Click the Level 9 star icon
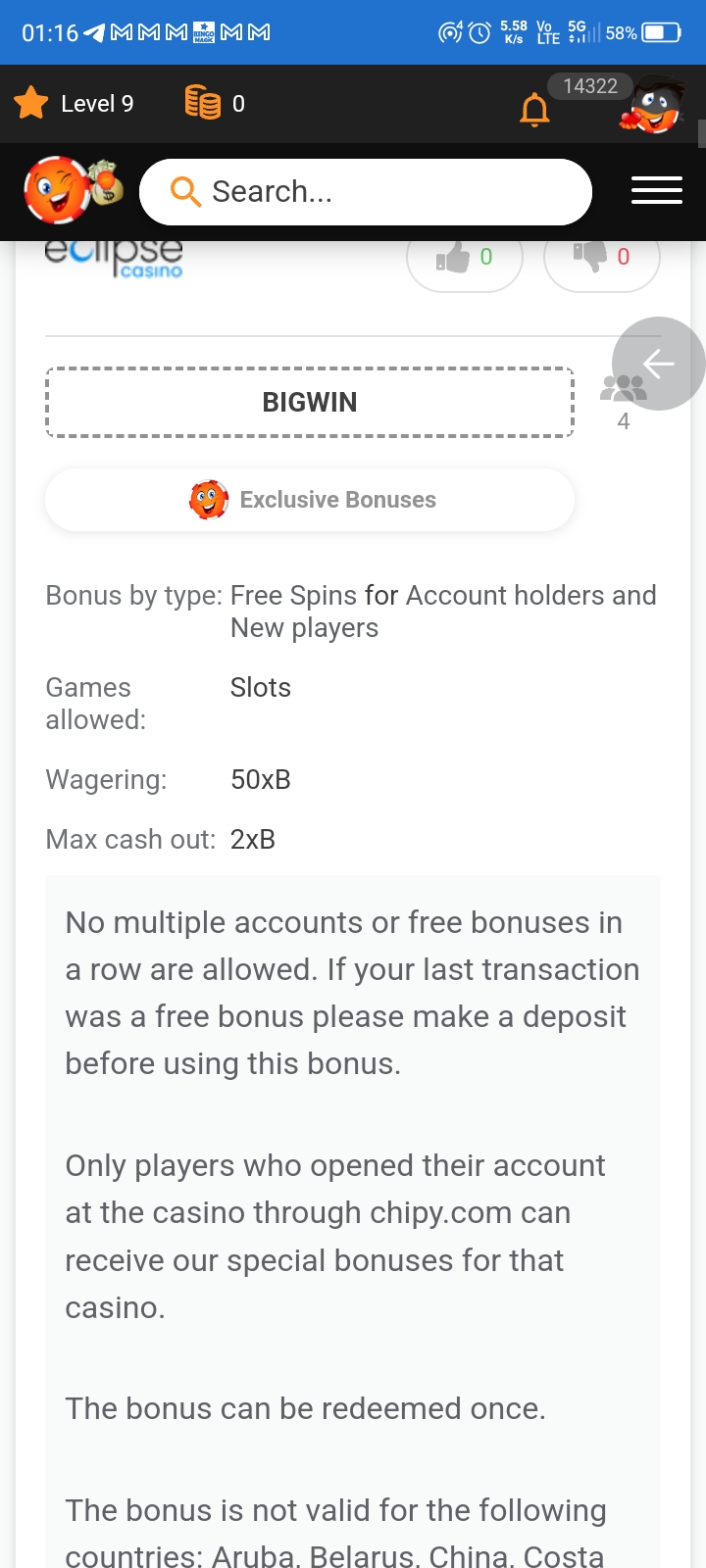The height and width of the screenshot is (1568, 706). pyautogui.click(x=29, y=102)
